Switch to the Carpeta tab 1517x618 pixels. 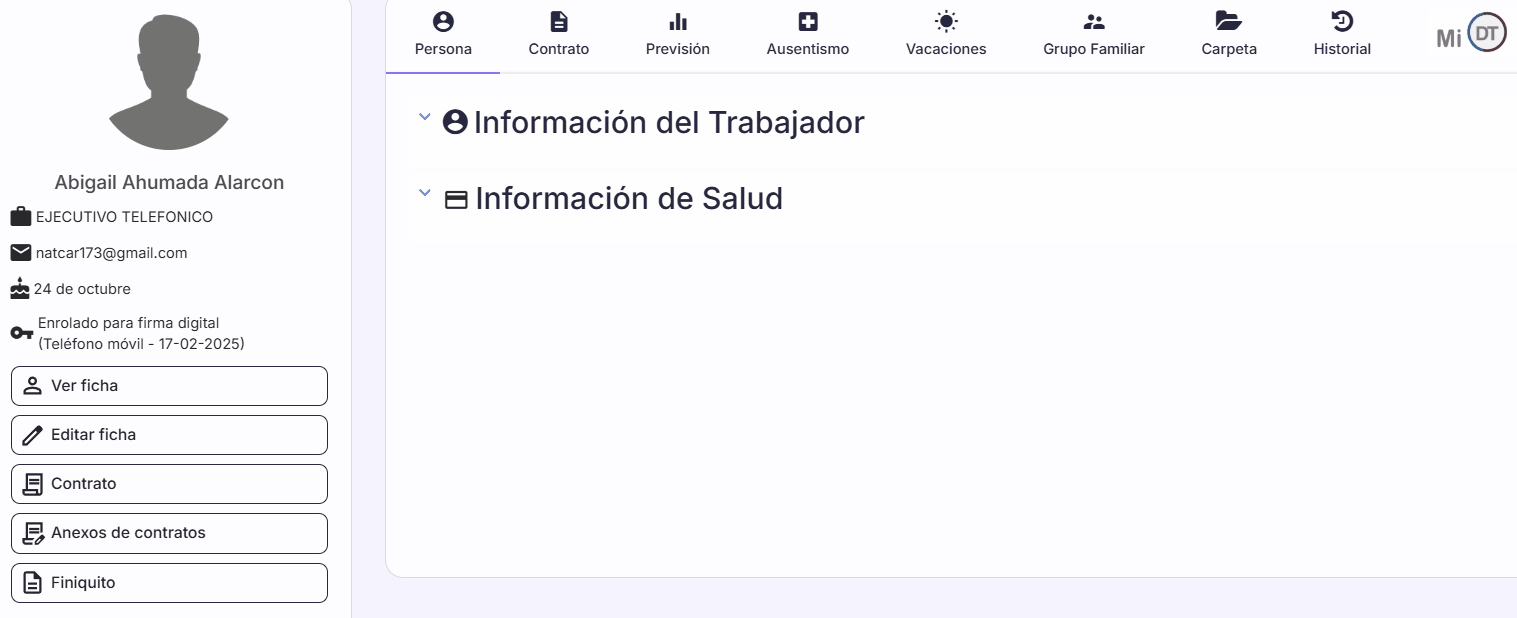click(1228, 35)
